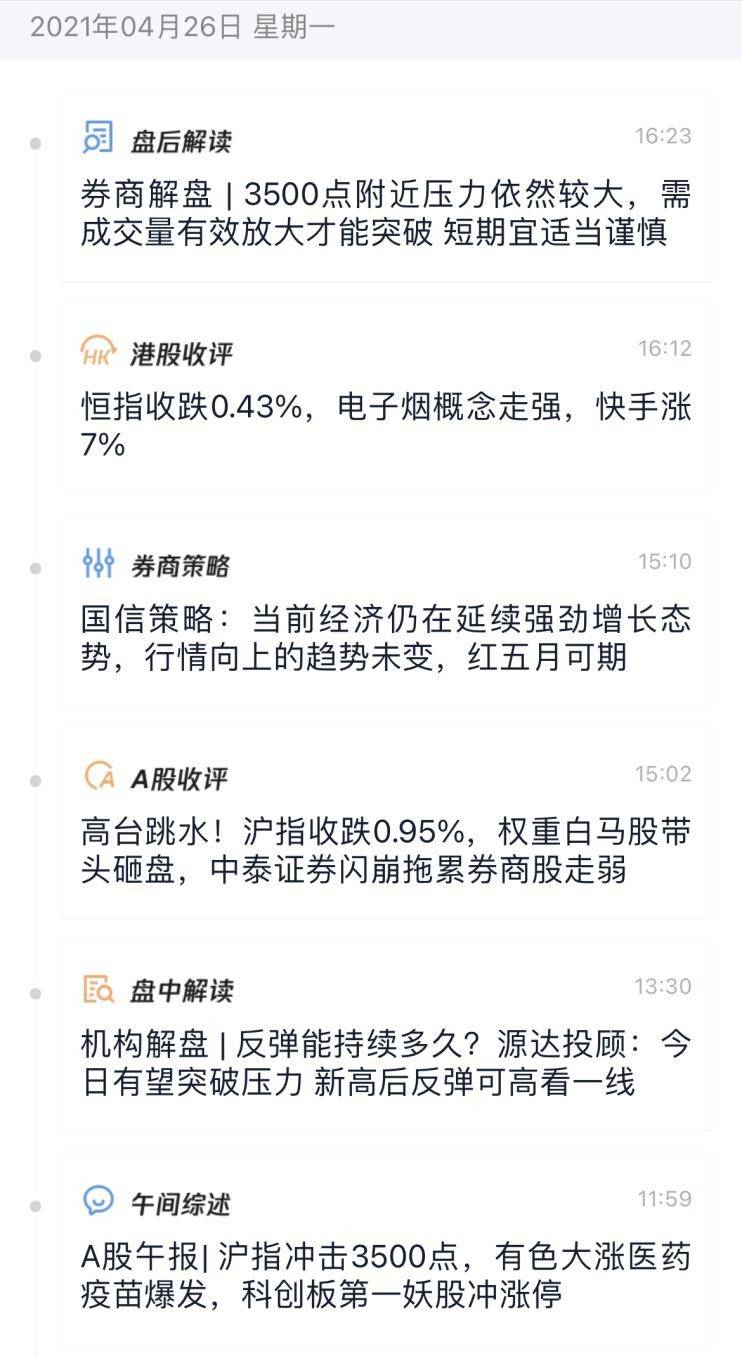Open the 盘后解读 article on 3500点附近压力
The width and height of the screenshot is (742, 1356).
[x=386, y=186]
